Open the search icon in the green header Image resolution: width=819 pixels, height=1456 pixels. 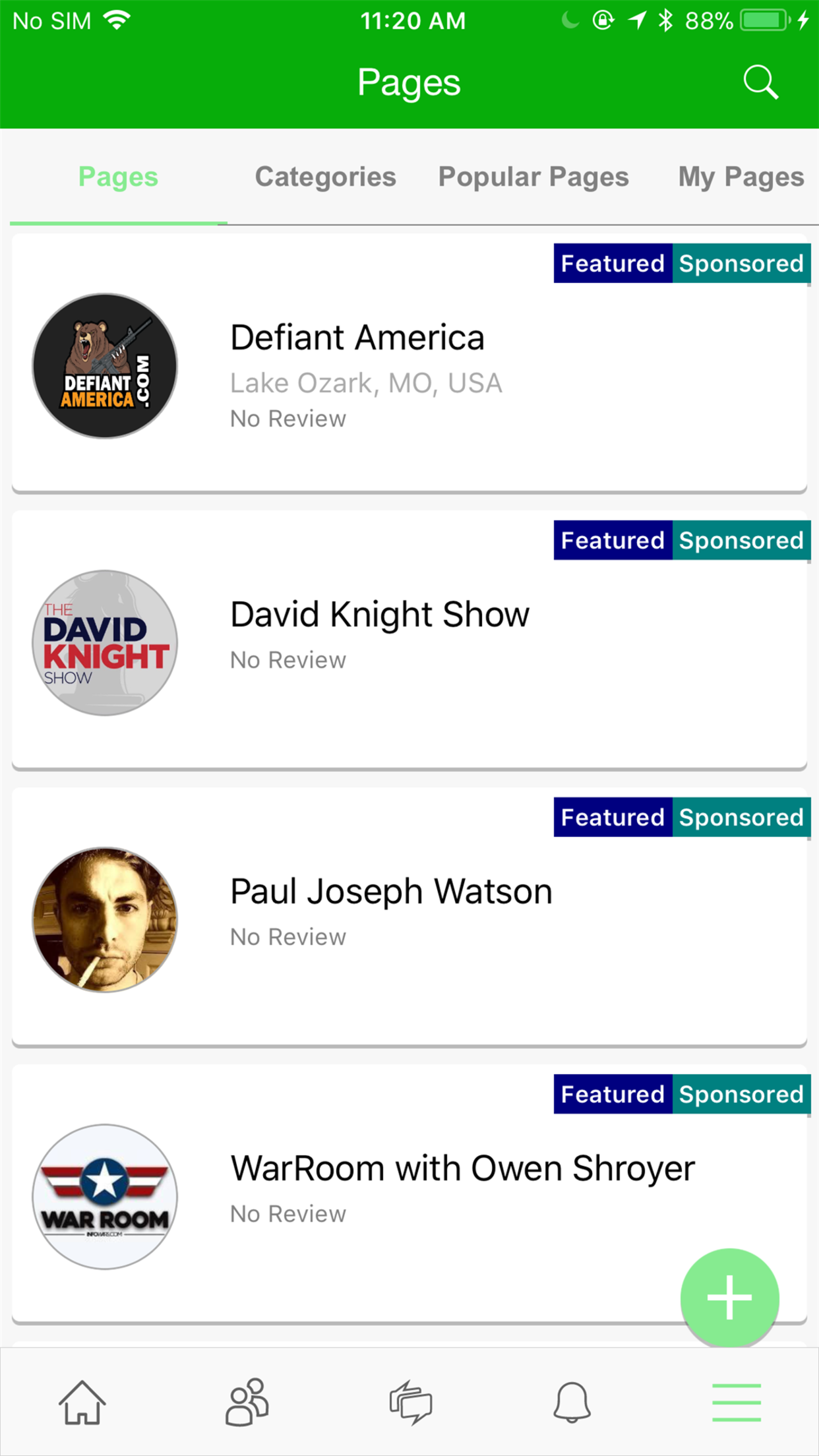pyautogui.click(x=760, y=82)
